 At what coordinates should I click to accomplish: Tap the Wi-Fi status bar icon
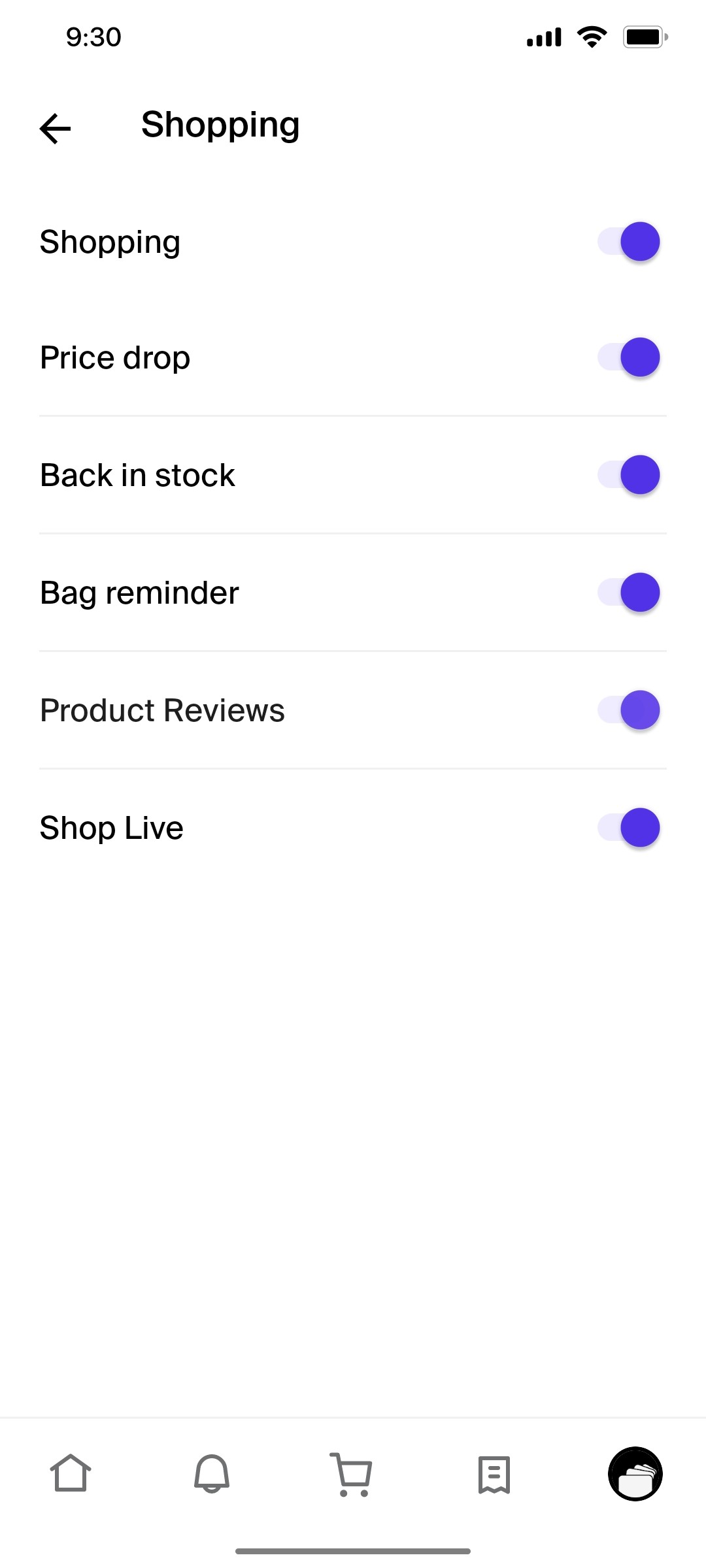592,37
